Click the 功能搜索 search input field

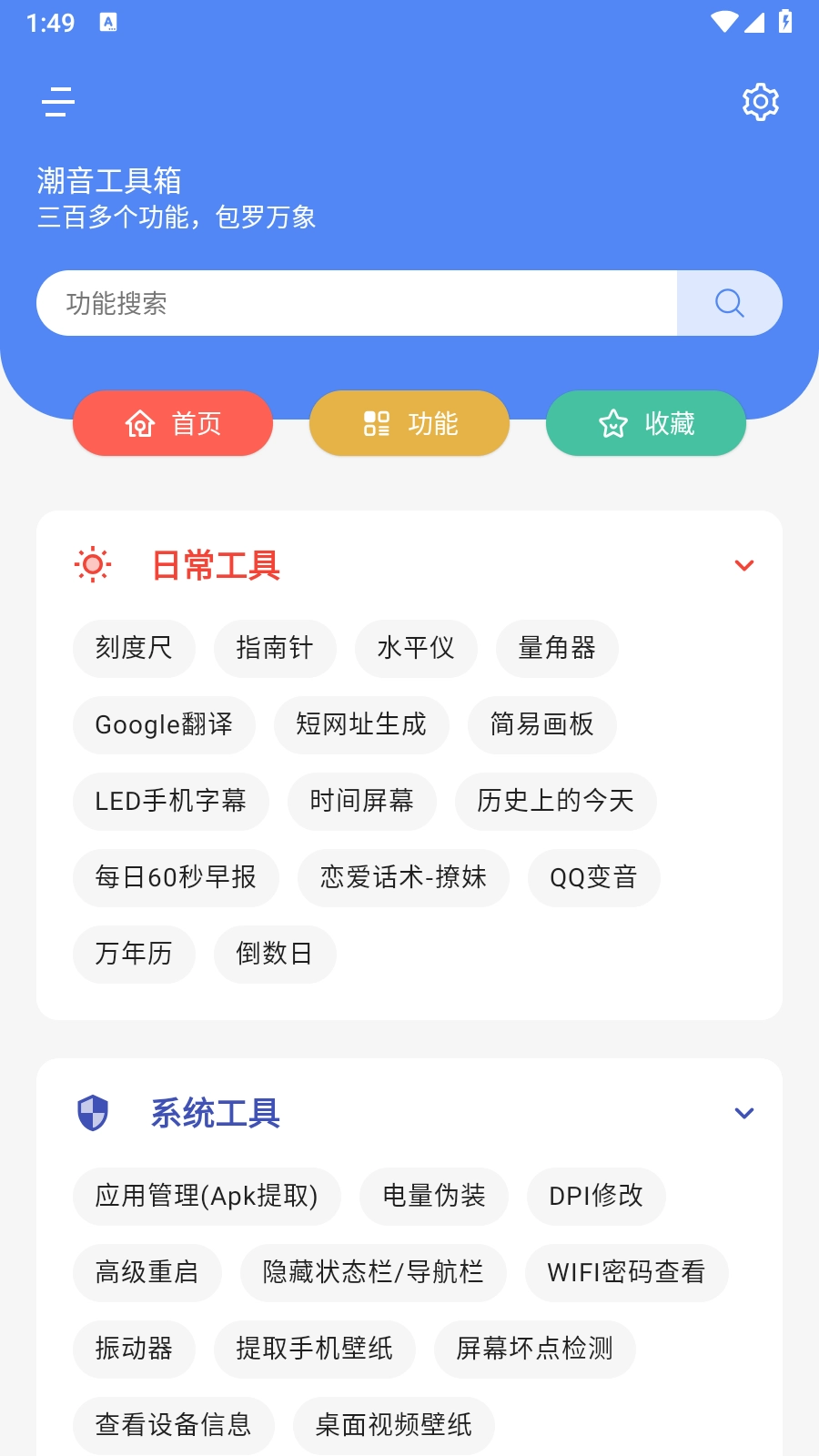click(357, 303)
